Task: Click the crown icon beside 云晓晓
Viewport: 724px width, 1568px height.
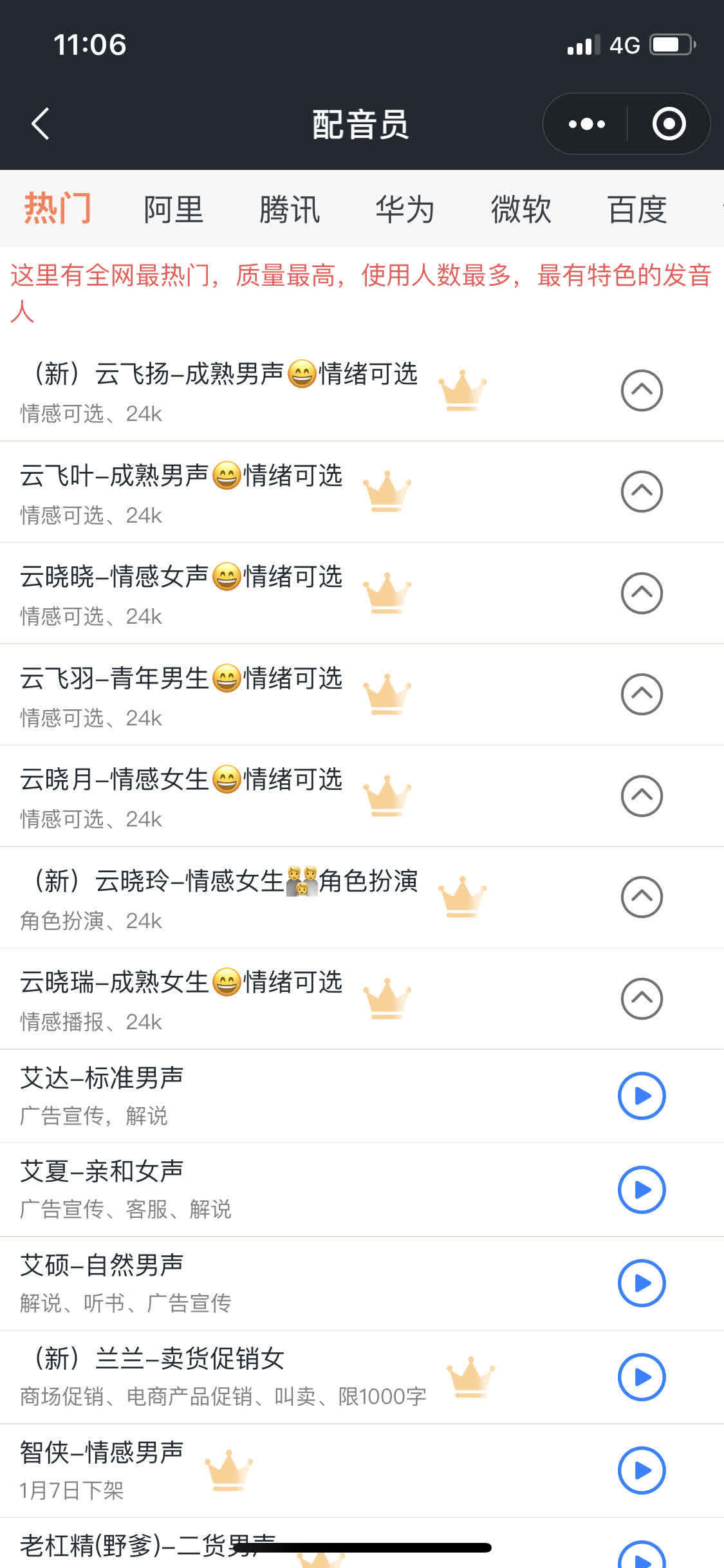Action: [x=386, y=593]
